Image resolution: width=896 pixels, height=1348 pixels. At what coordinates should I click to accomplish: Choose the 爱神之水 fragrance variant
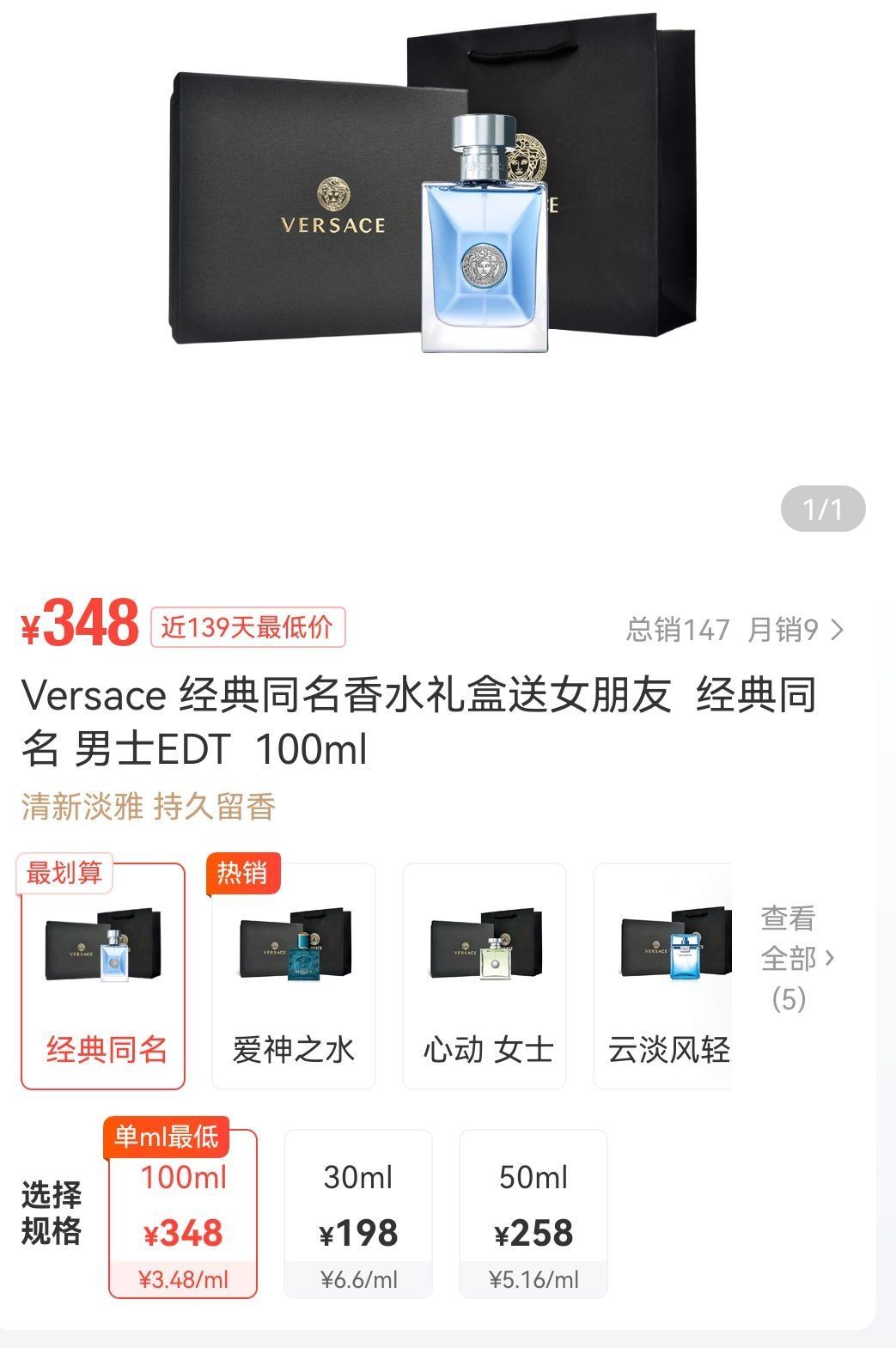(x=294, y=977)
